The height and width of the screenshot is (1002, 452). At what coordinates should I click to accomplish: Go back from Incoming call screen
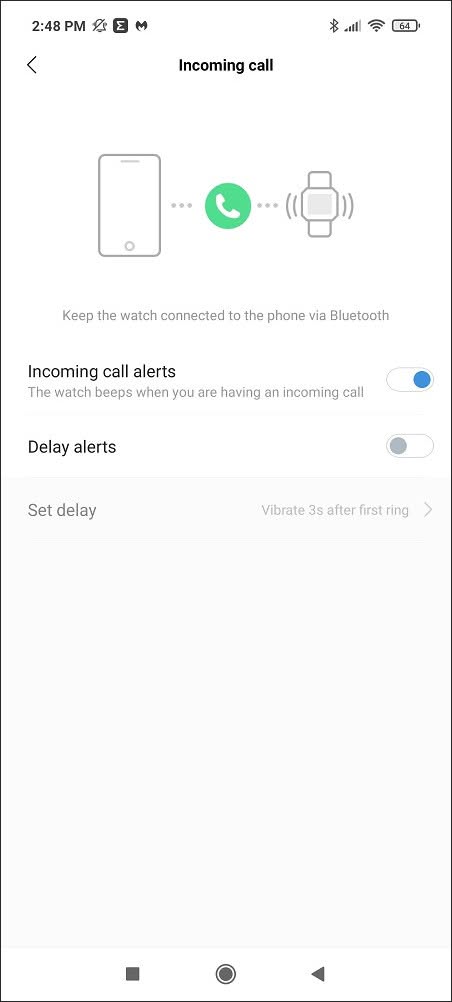pos(32,65)
